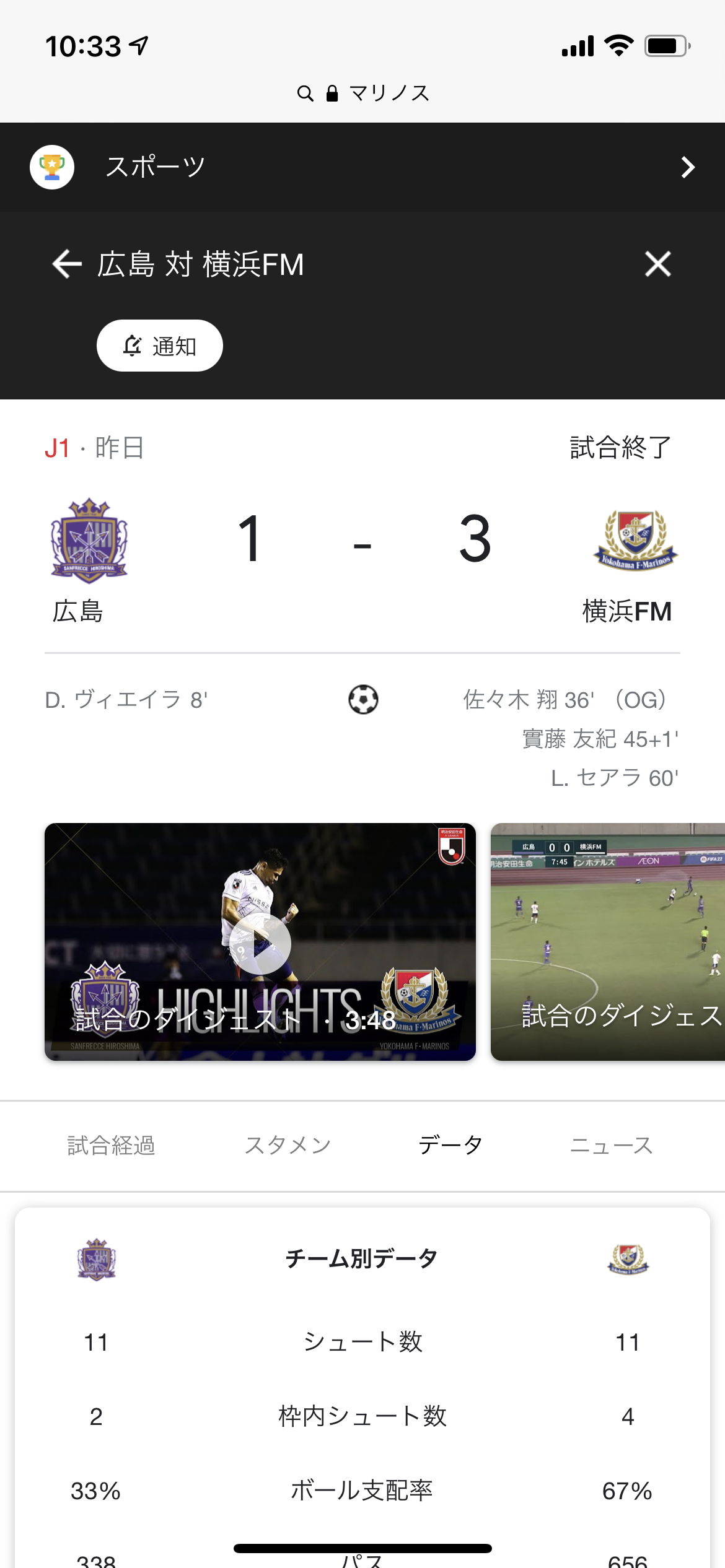View the 横浜FM team crest and name
This screenshot has width=725, height=1568.
633,565
